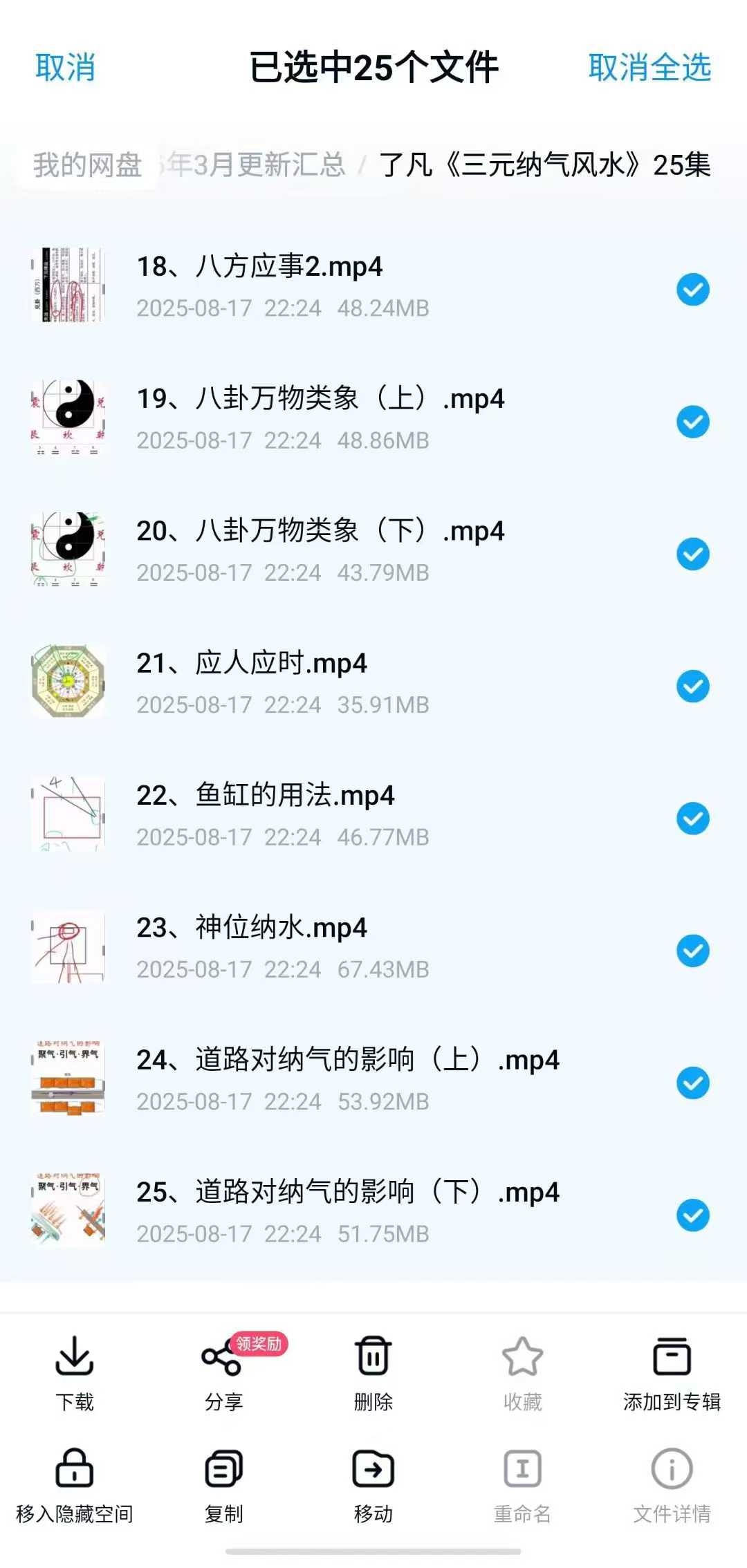The height and width of the screenshot is (1568, 747).
Task: Uncheck 20、八卦万物类象（下）.mp4
Action: coord(692,554)
